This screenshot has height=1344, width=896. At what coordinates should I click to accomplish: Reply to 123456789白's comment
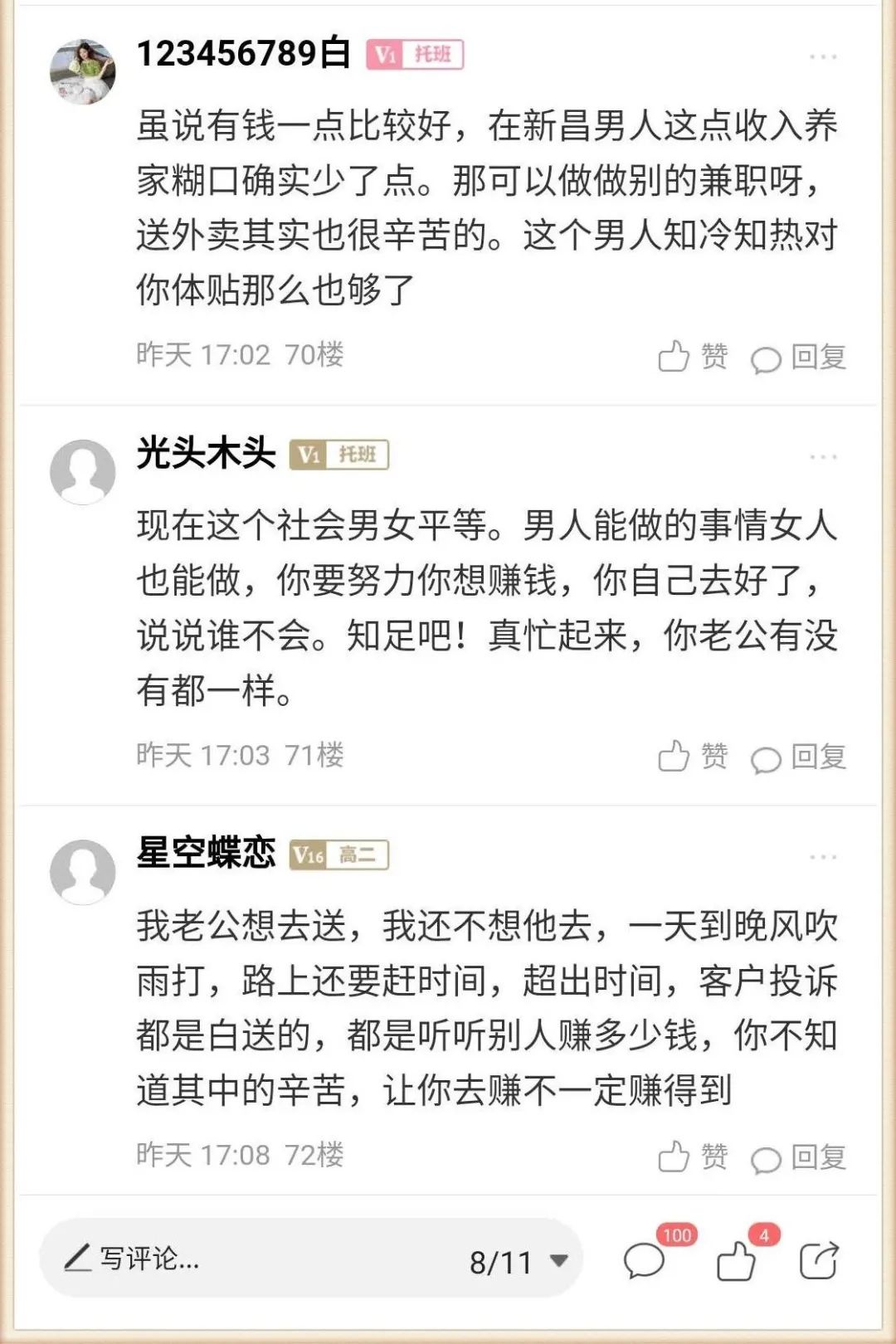798,358
